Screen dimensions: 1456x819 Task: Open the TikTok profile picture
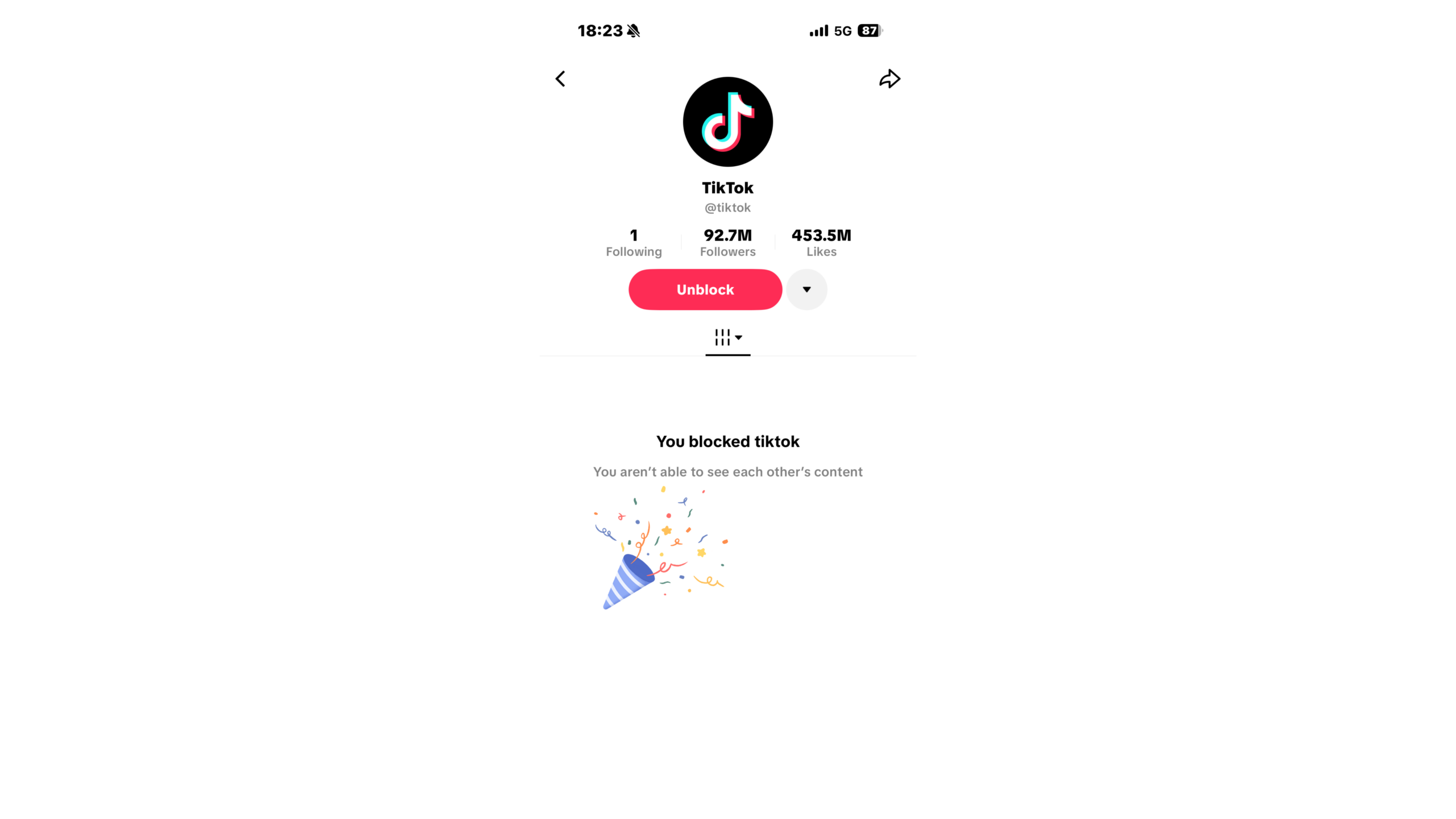tap(727, 122)
